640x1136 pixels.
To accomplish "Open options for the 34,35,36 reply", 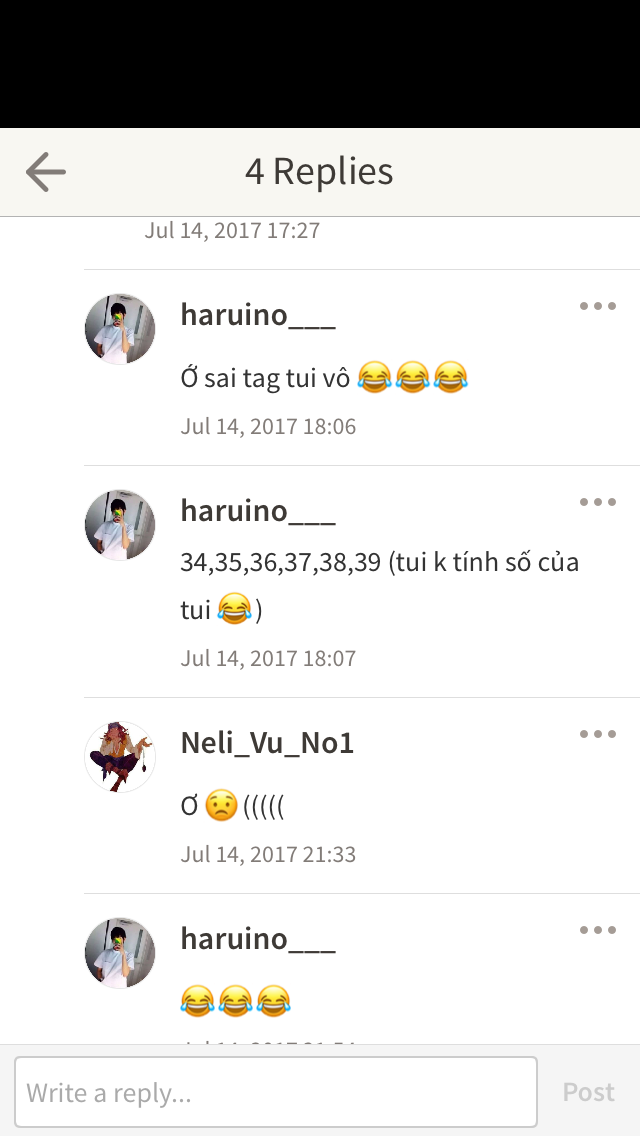I will point(598,502).
